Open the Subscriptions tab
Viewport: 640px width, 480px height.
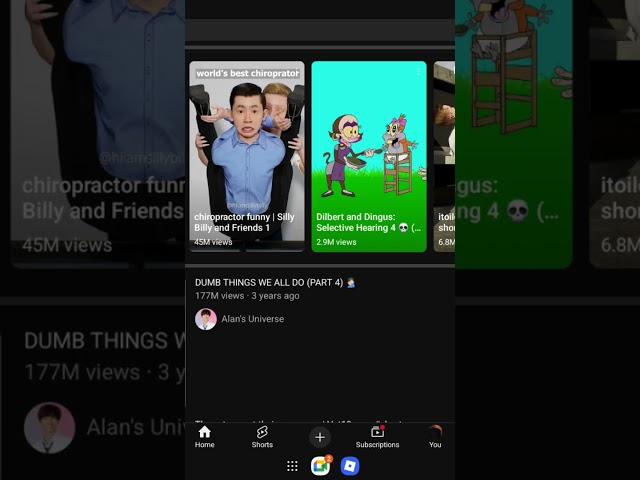377,437
